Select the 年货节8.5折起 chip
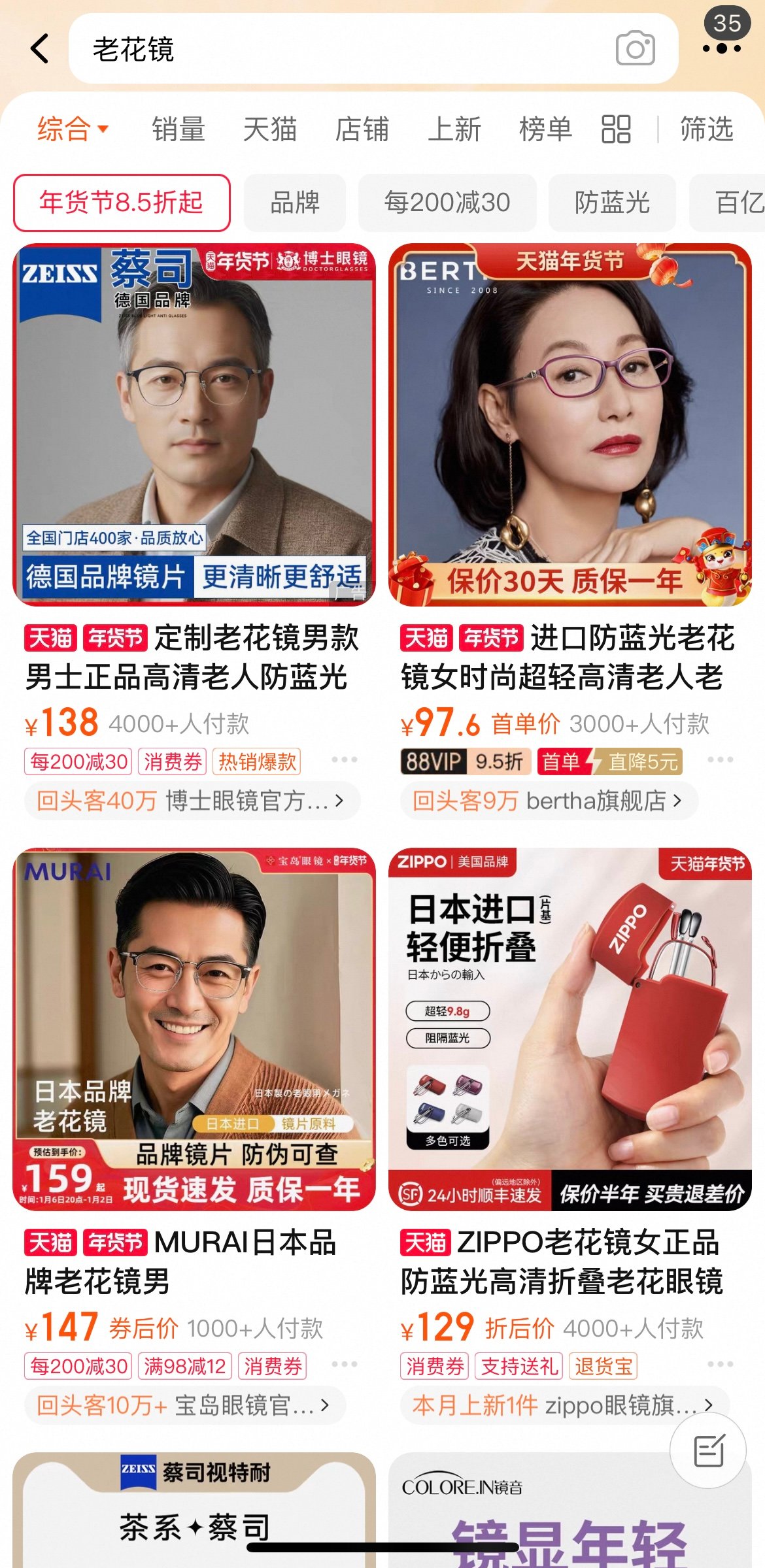This screenshot has height=1568, width=765. 122,203
